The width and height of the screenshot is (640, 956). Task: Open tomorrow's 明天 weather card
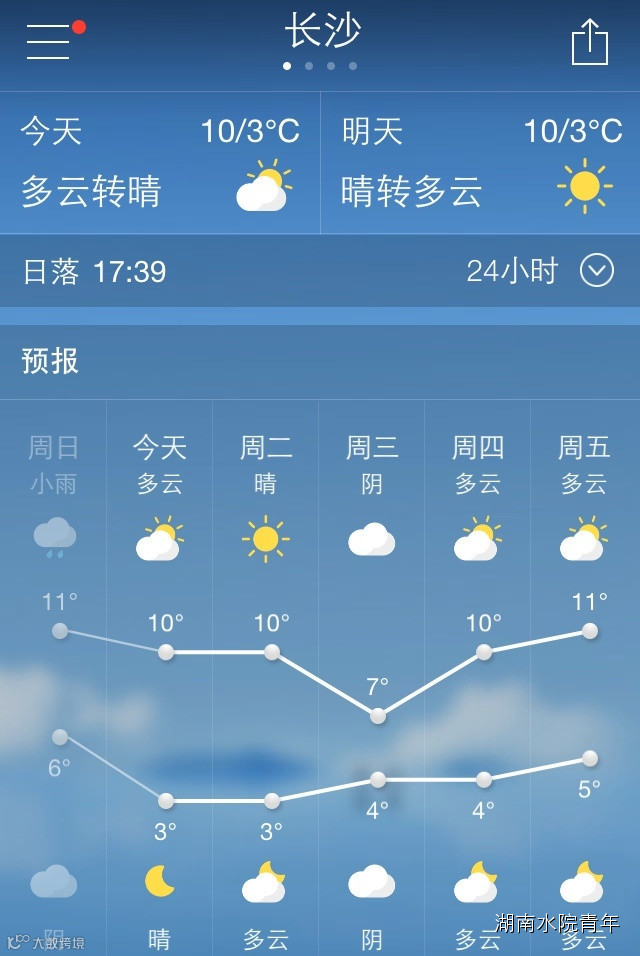point(480,163)
